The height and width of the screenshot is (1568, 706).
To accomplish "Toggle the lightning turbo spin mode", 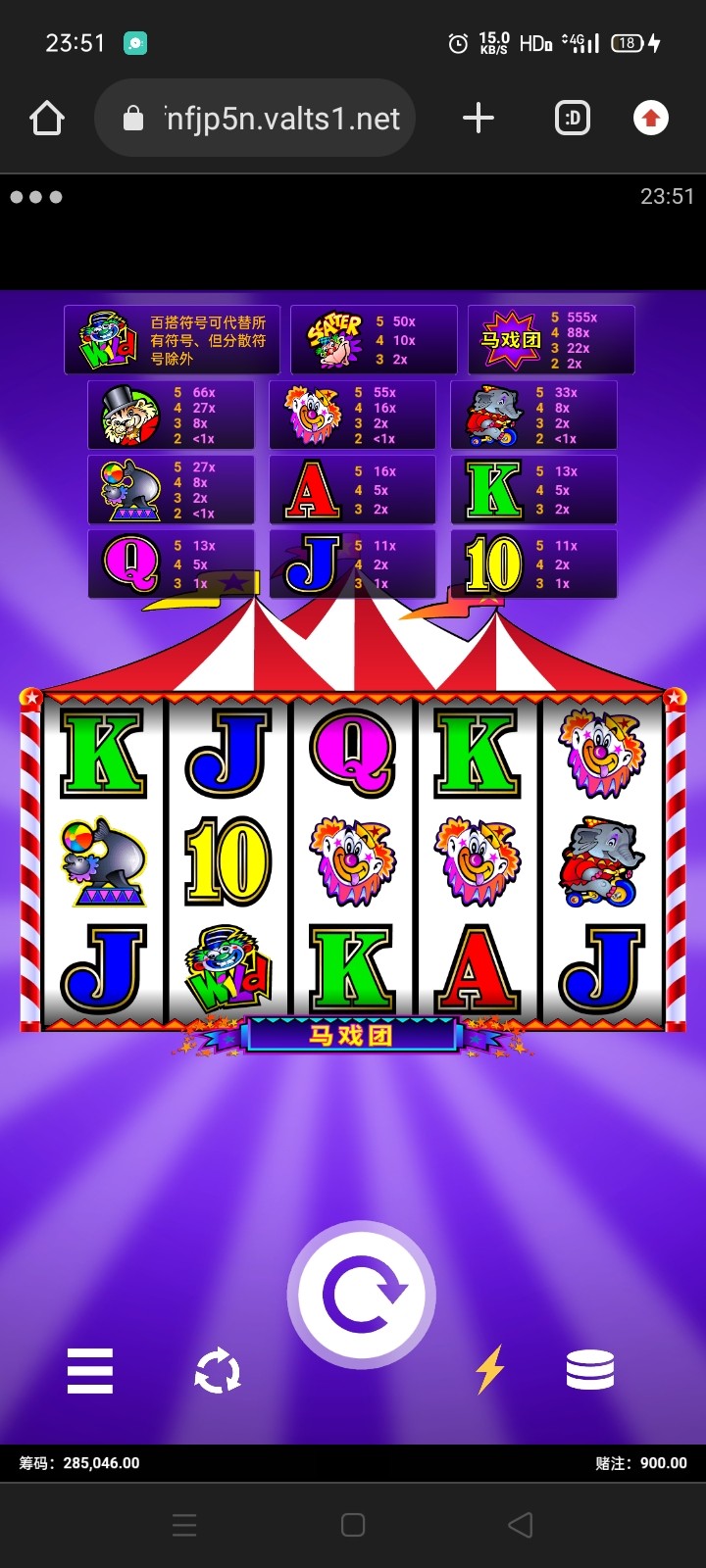I will pyautogui.click(x=489, y=1369).
